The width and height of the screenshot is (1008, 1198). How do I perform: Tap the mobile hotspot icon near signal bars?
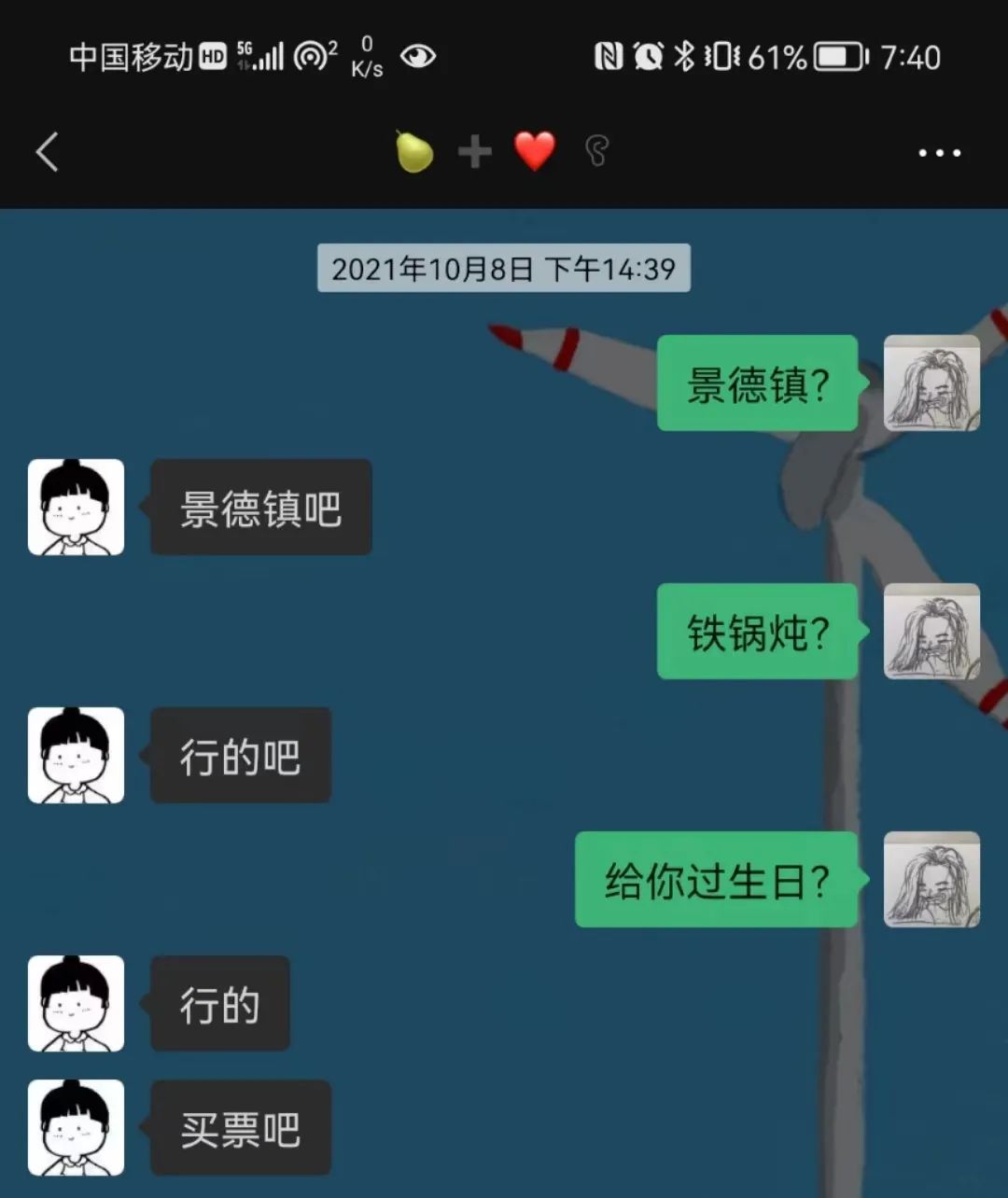(x=313, y=56)
